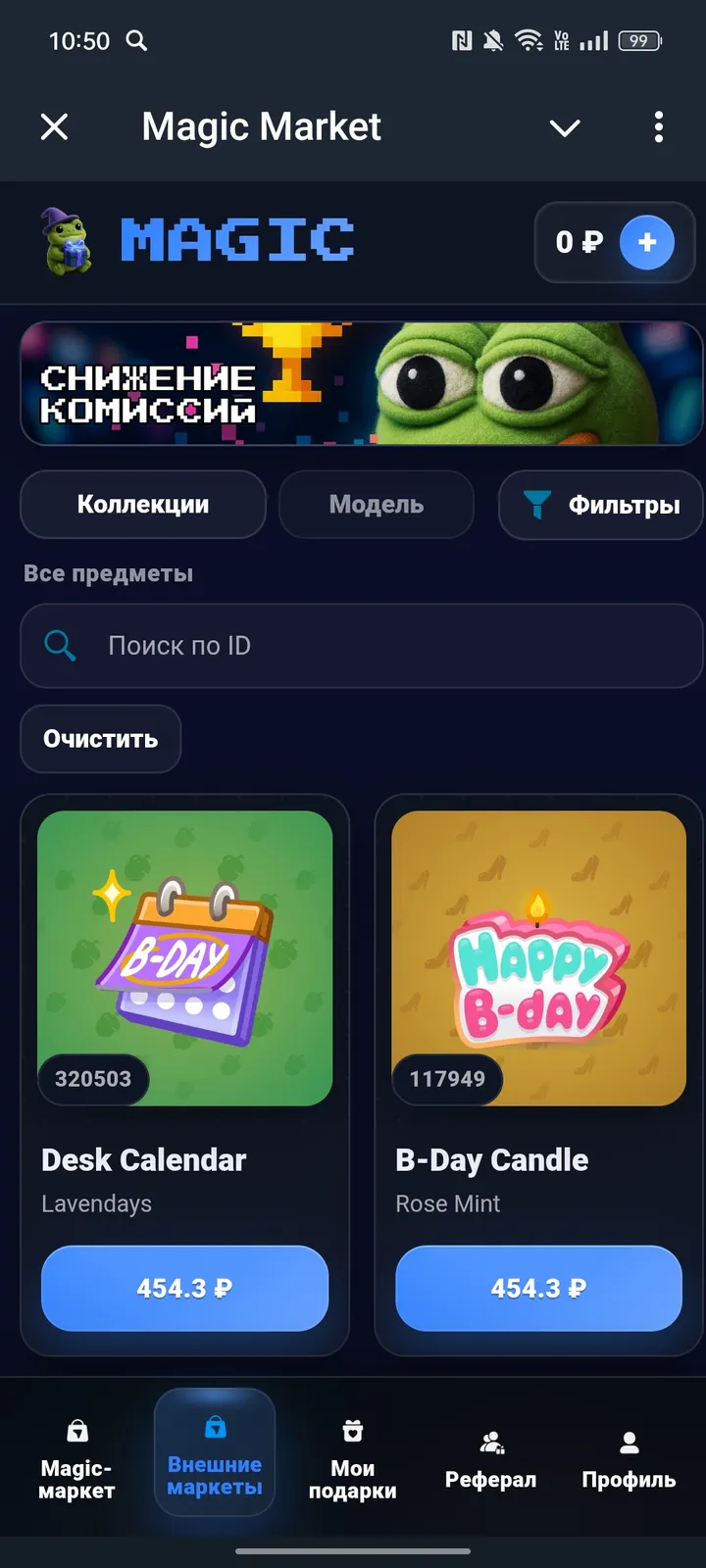Click the MAGIC frog wizard logo

[x=61, y=242]
